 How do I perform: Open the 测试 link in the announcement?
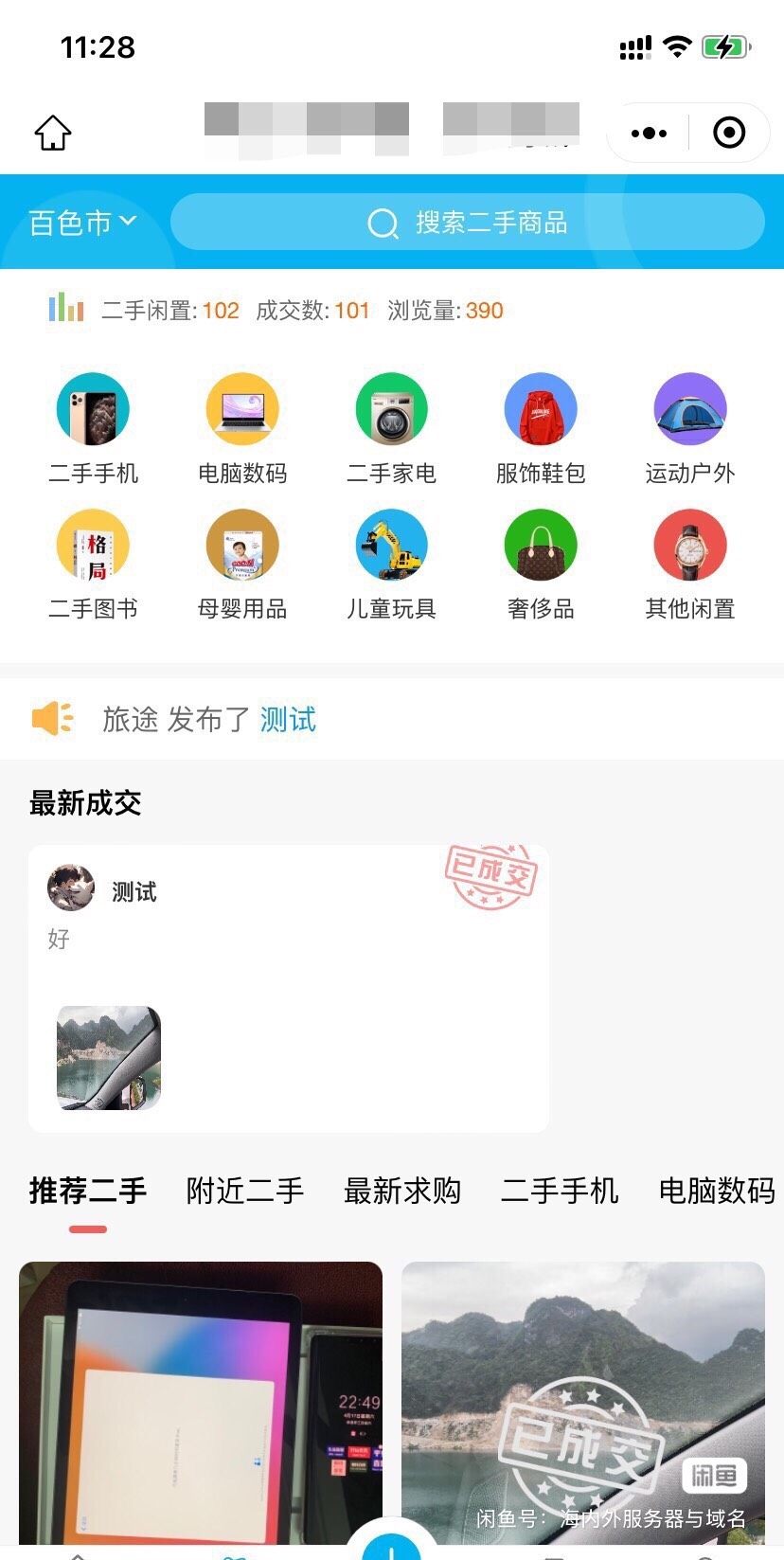[x=288, y=720]
